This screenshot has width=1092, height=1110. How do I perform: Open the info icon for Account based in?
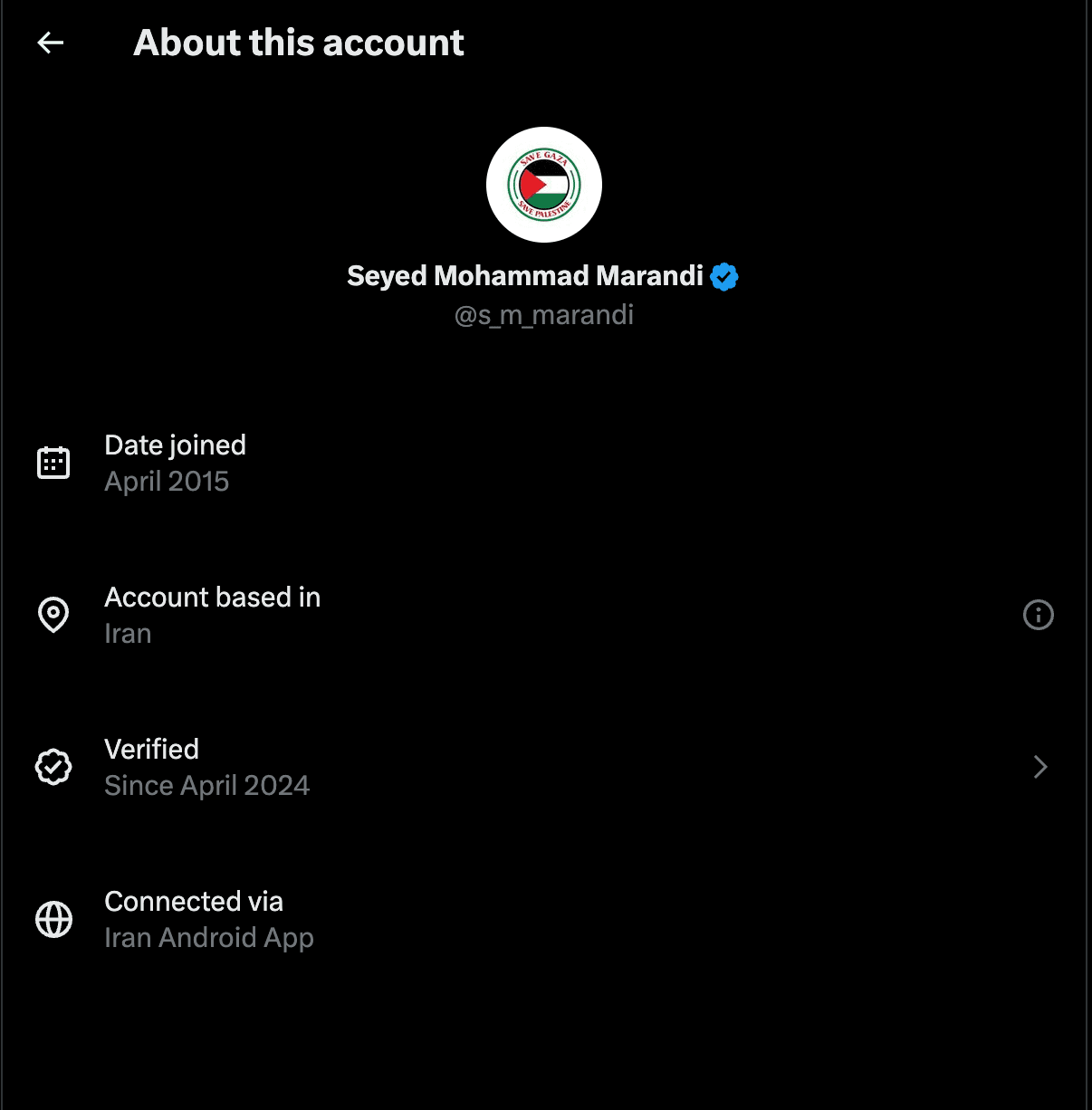[x=1038, y=615]
